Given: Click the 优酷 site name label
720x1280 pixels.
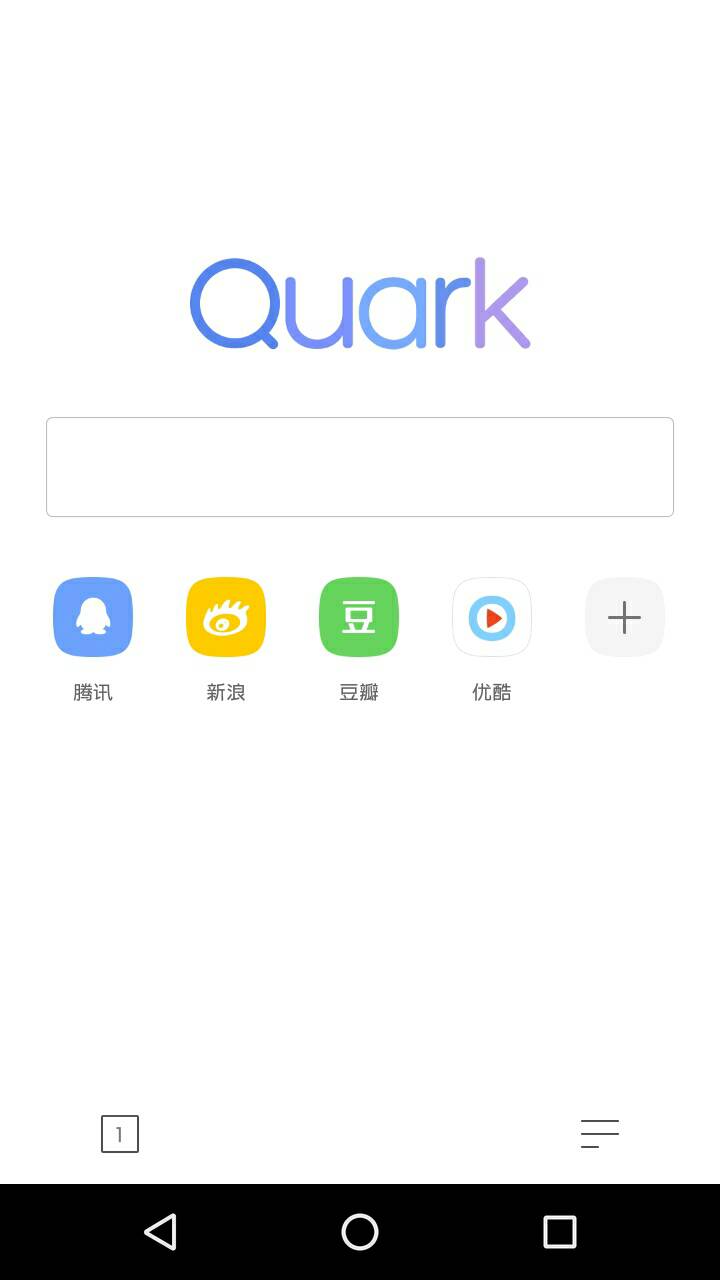Looking at the screenshot, I should coord(491,691).
